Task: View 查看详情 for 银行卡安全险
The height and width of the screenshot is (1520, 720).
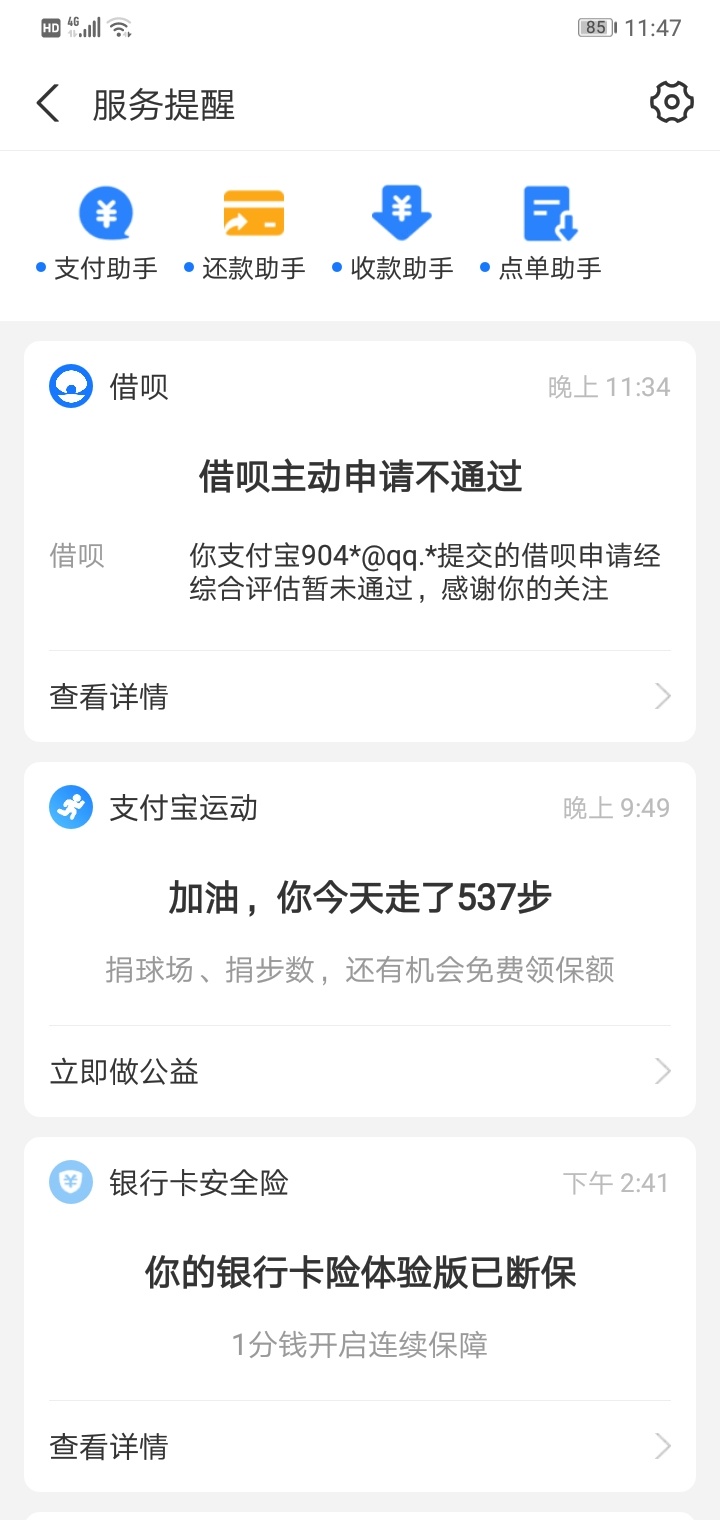Action: (360, 1446)
